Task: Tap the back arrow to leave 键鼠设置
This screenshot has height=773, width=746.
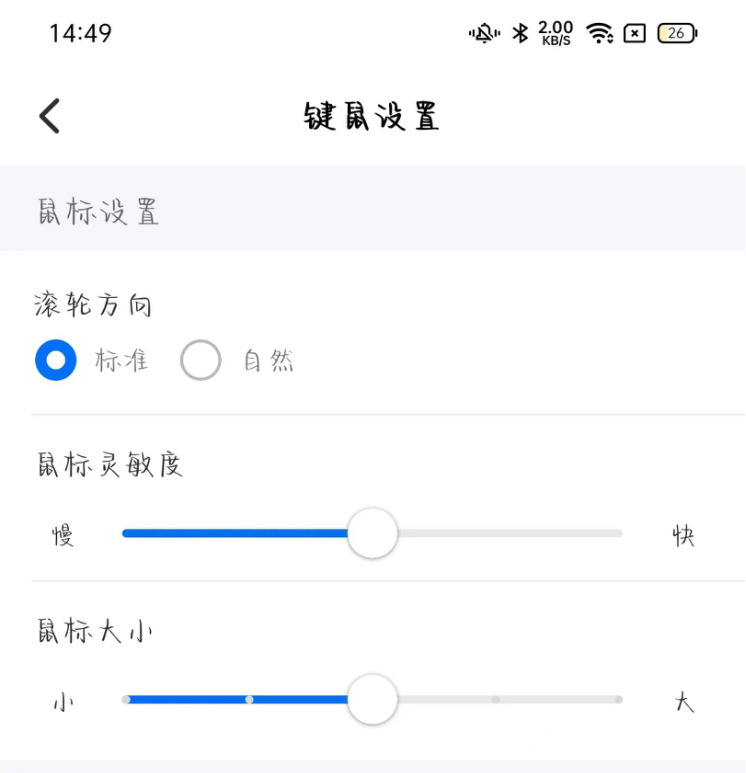Action: click(50, 114)
